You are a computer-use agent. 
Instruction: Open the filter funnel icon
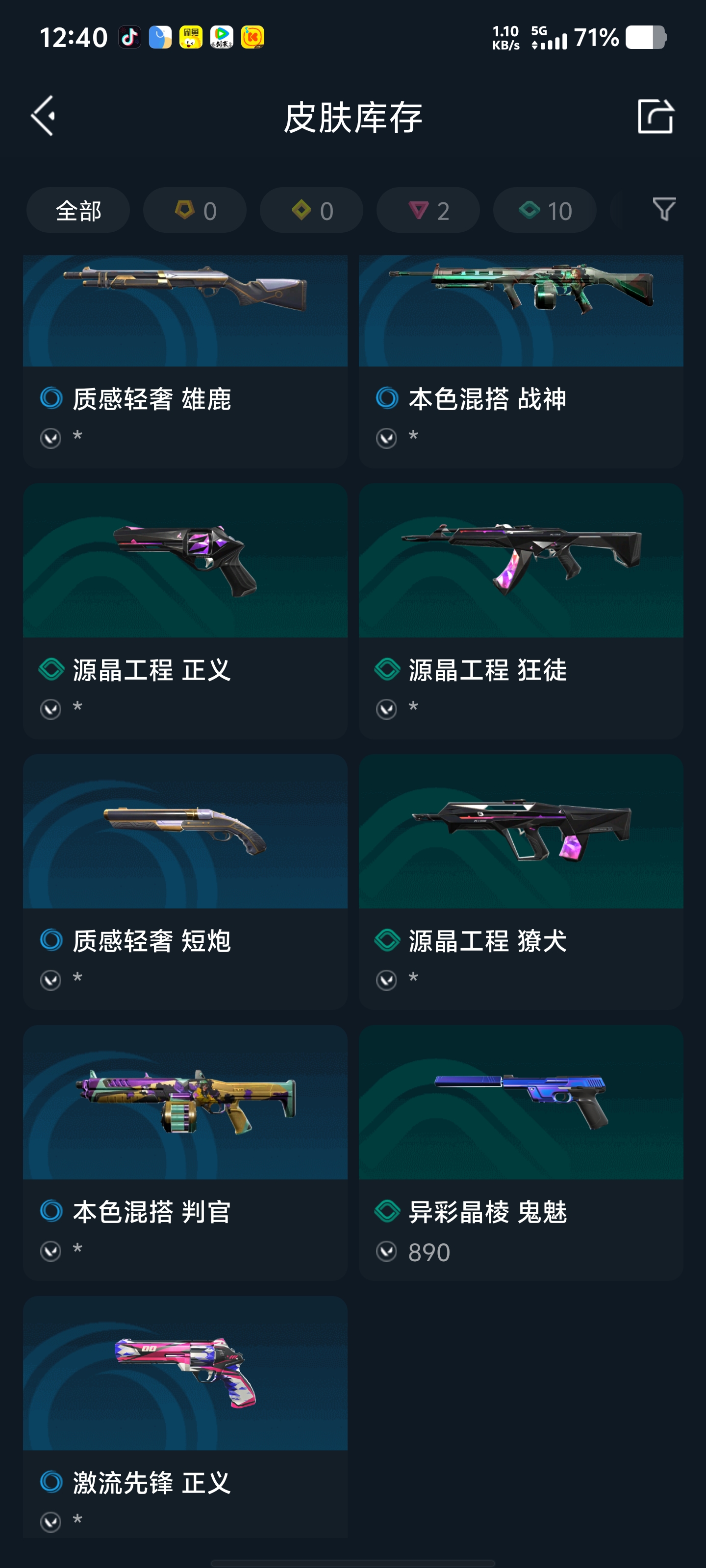pyautogui.click(x=663, y=210)
